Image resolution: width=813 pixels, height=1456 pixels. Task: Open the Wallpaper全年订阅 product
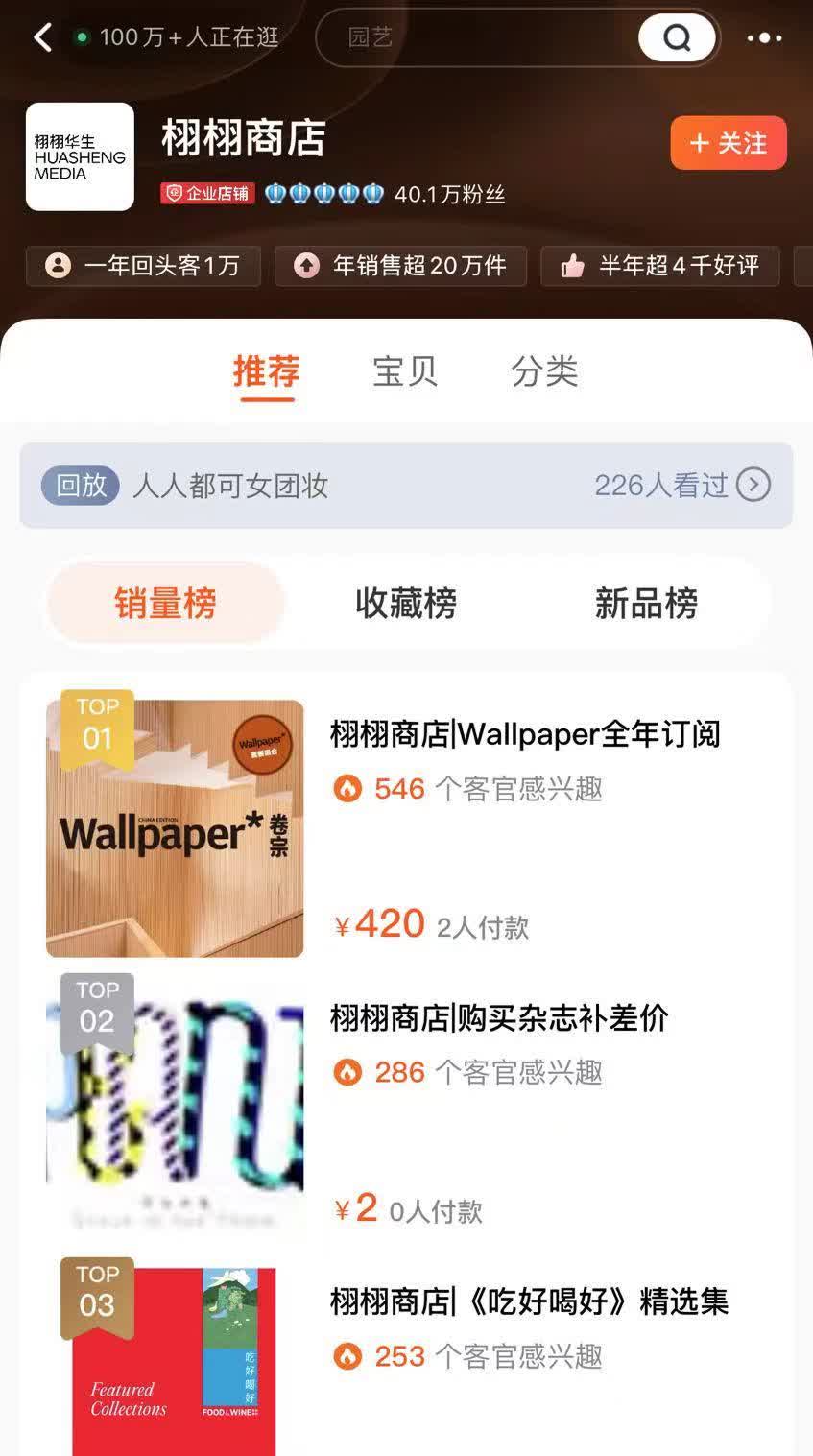pyautogui.click(x=525, y=735)
